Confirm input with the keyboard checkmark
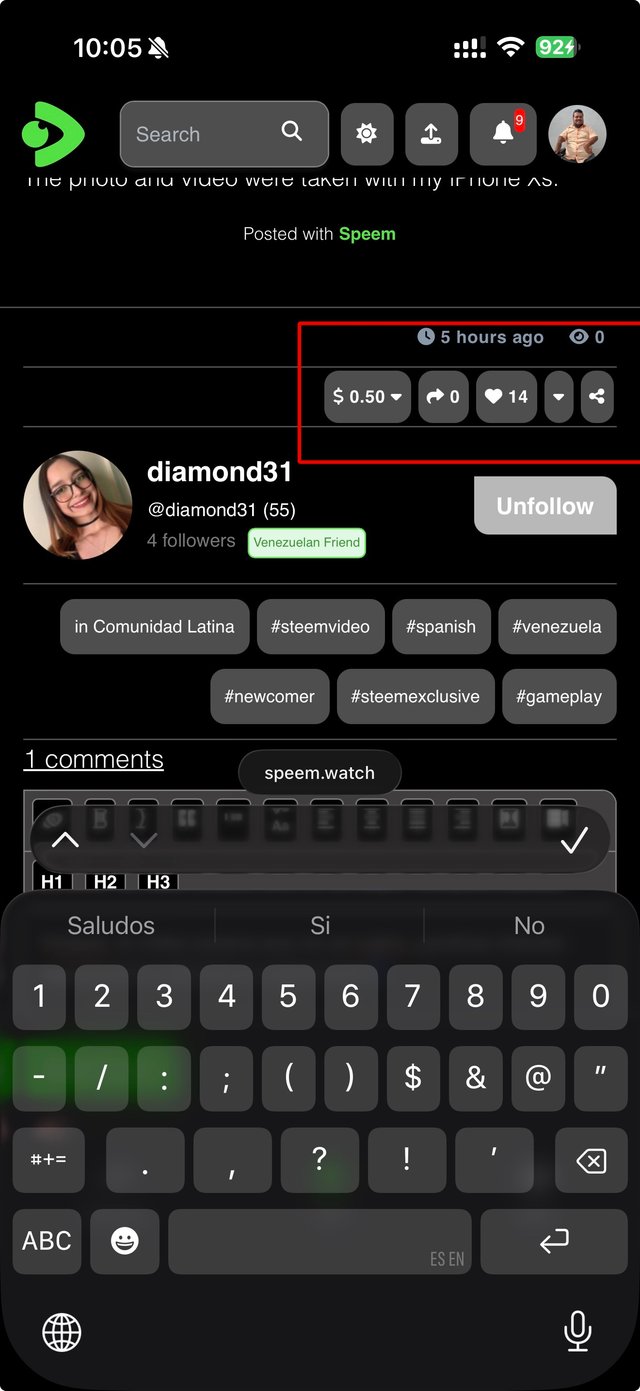 (574, 841)
